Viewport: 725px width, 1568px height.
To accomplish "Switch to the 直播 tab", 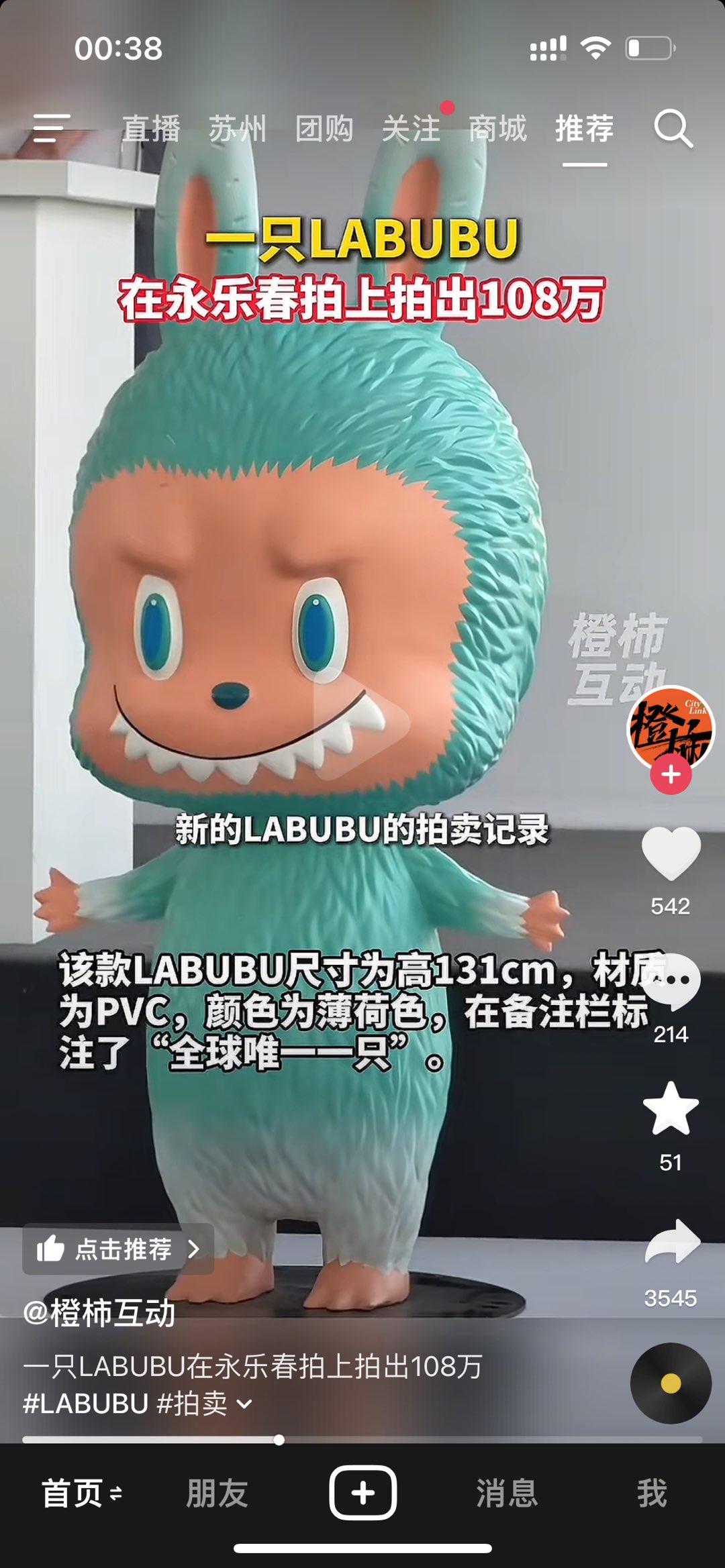I will pyautogui.click(x=151, y=128).
